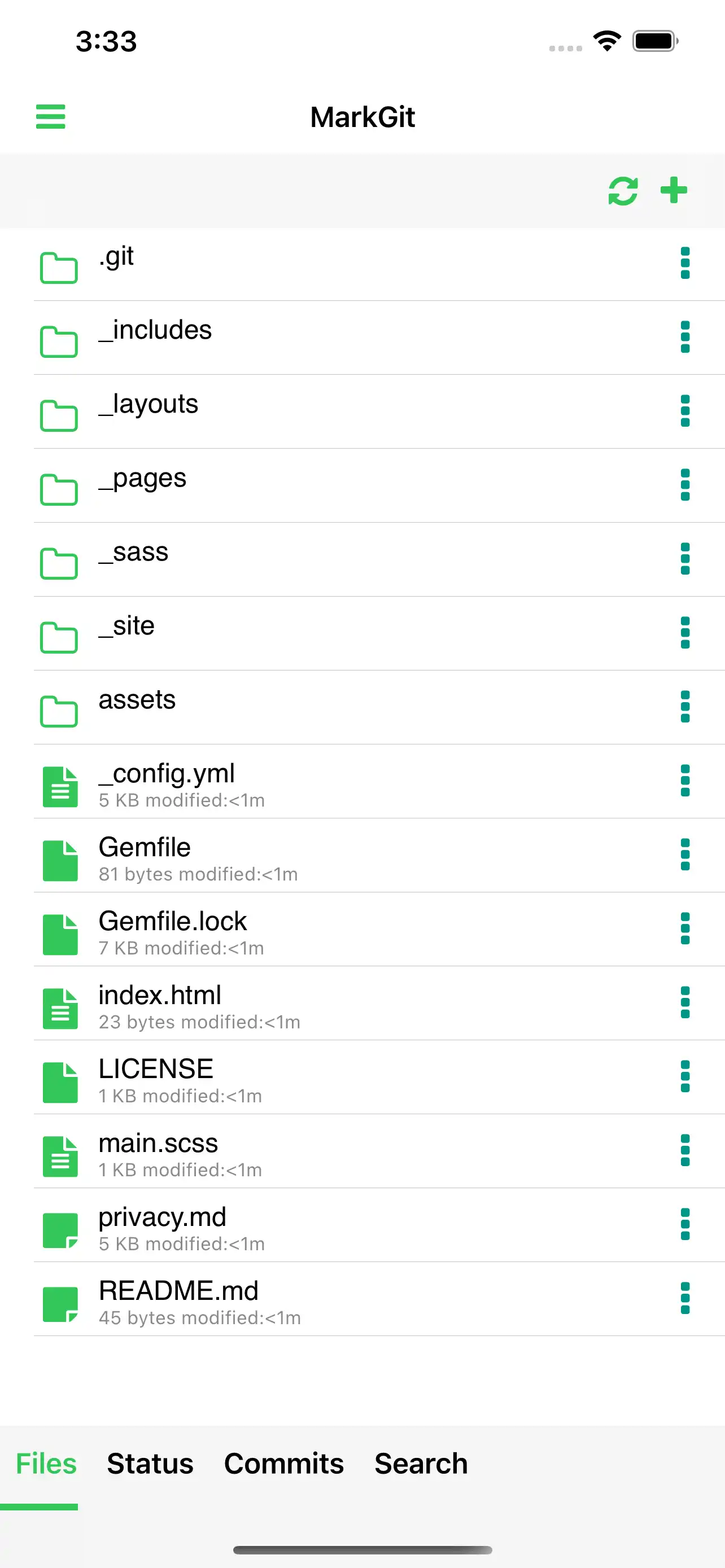The height and width of the screenshot is (1568, 725).
Task: Show more options for LICENSE
Action: (x=685, y=1076)
